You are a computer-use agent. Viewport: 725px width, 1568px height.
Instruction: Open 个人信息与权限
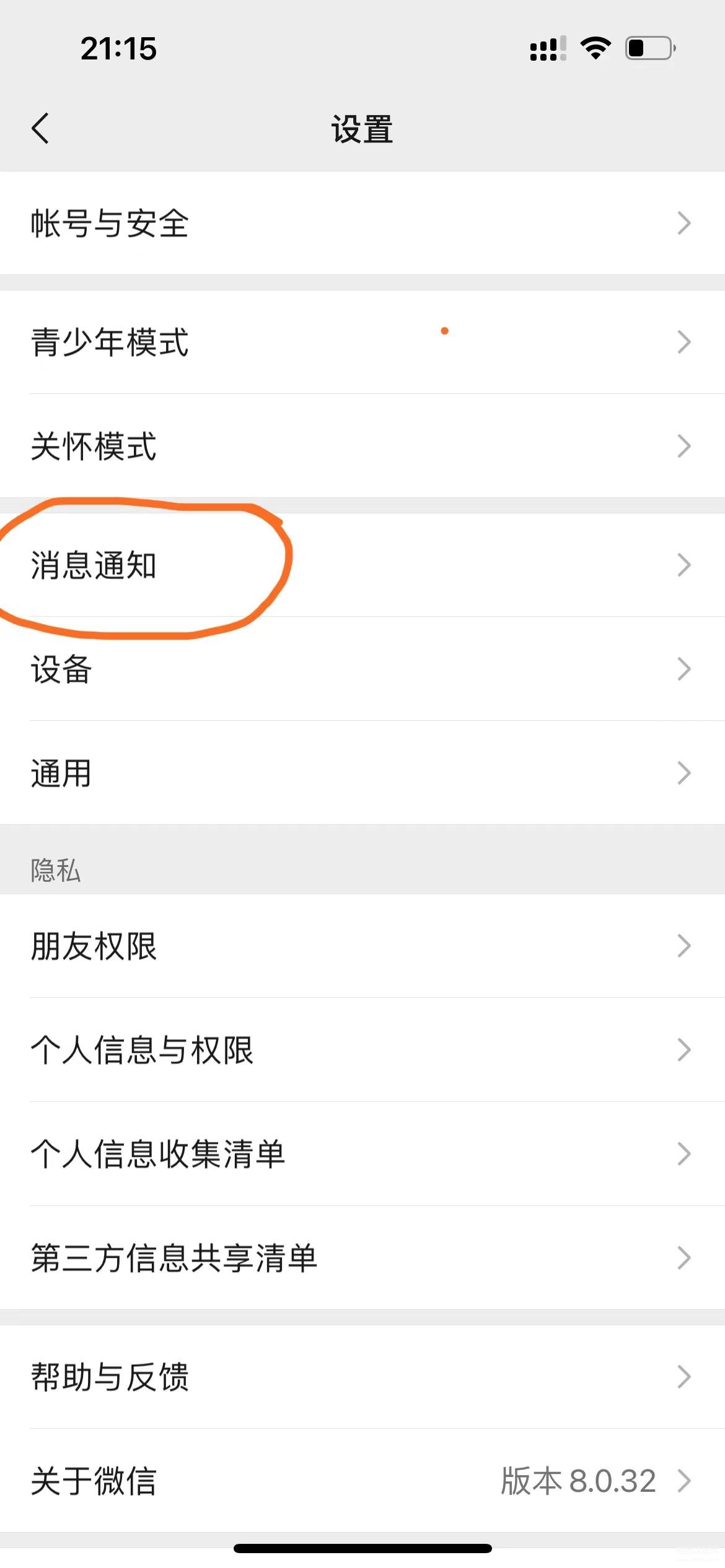tap(362, 1050)
